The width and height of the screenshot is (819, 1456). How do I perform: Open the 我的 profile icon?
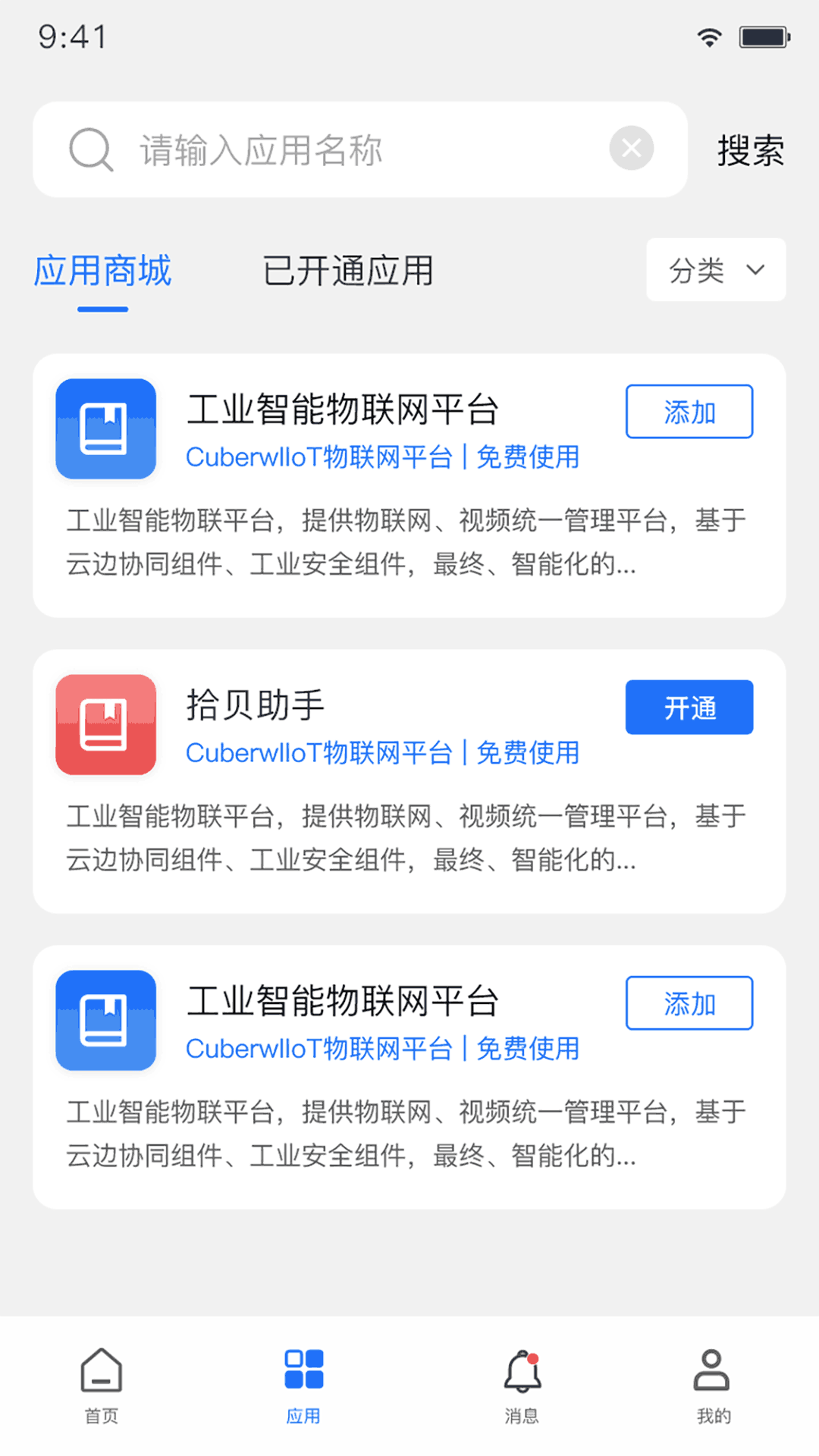(x=710, y=1369)
